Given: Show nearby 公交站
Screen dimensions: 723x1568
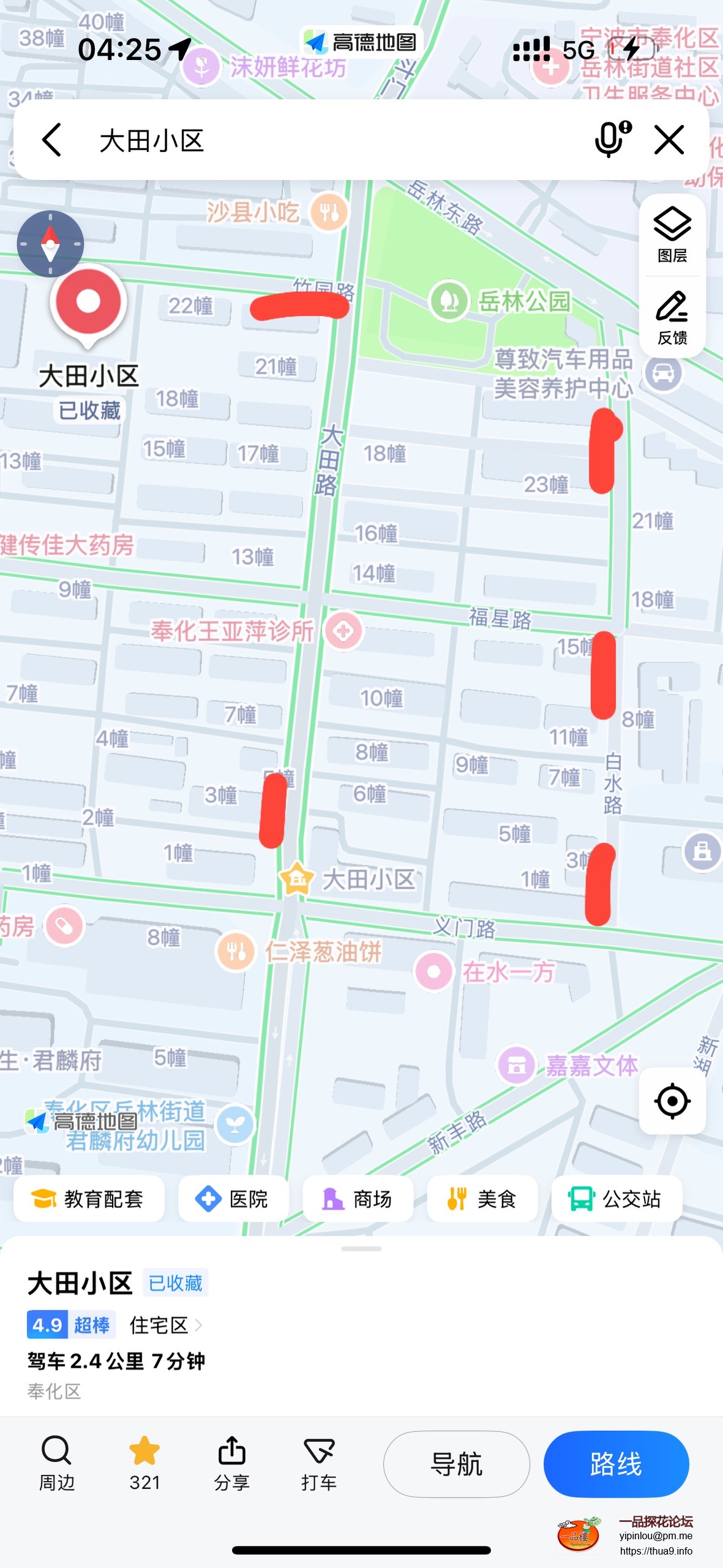Looking at the screenshot, I should pos(616,1199).
